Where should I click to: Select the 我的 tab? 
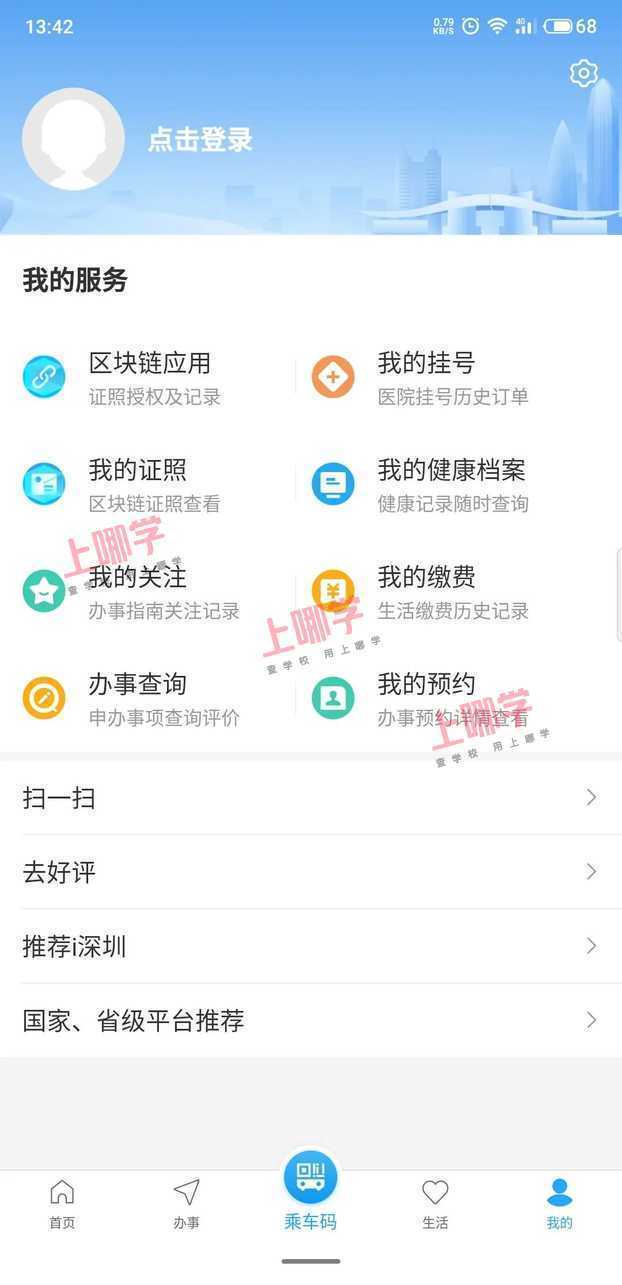559,1203
